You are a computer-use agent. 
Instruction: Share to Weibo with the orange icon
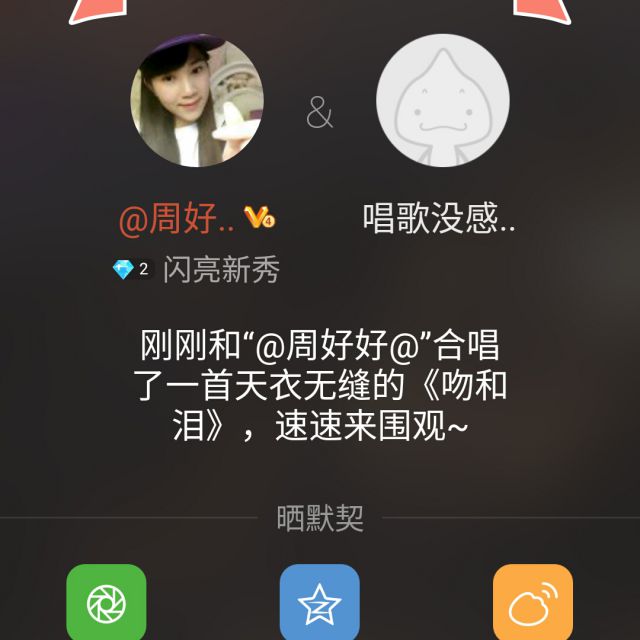(x=533, y=602)
